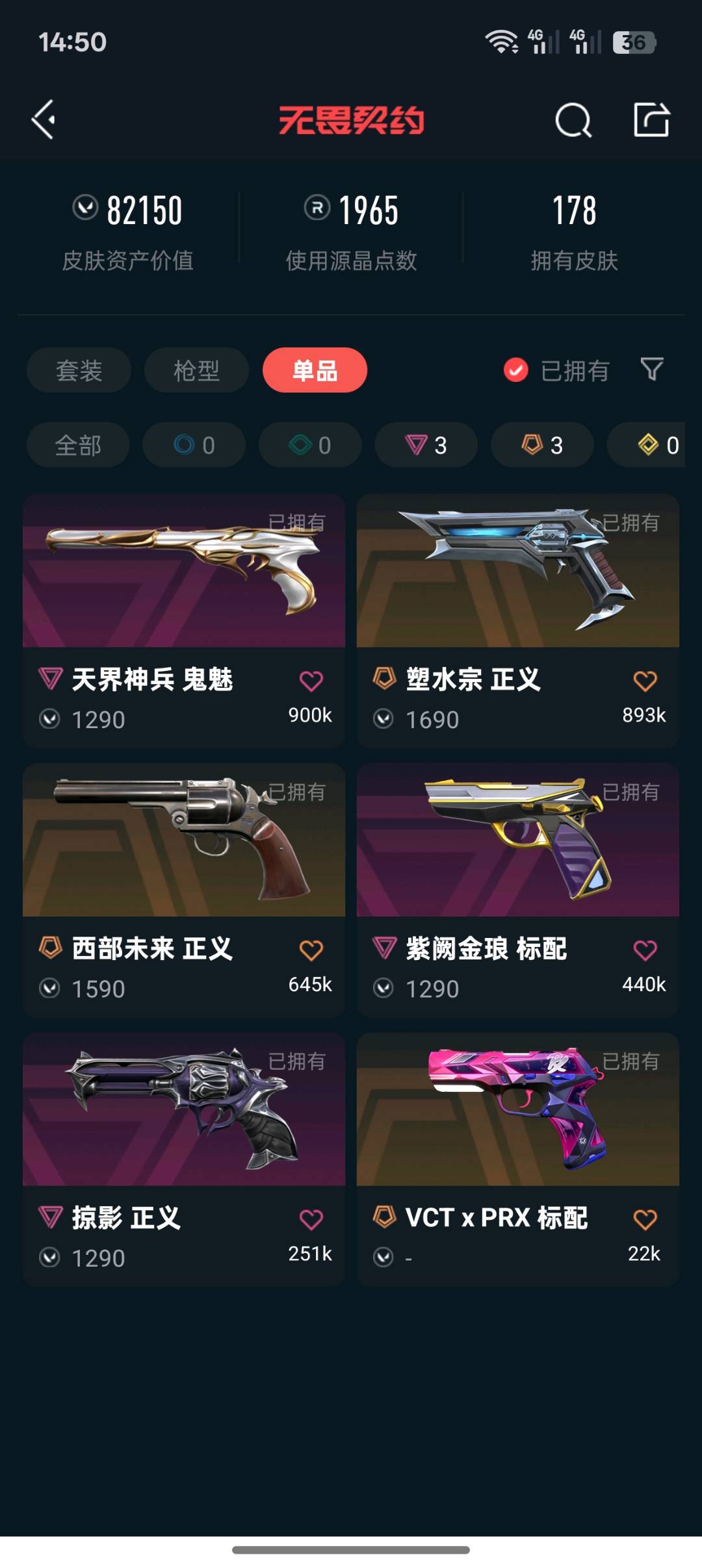Like the 掠影 正义 skin
702x1568 pixels.
point(311,1219)
